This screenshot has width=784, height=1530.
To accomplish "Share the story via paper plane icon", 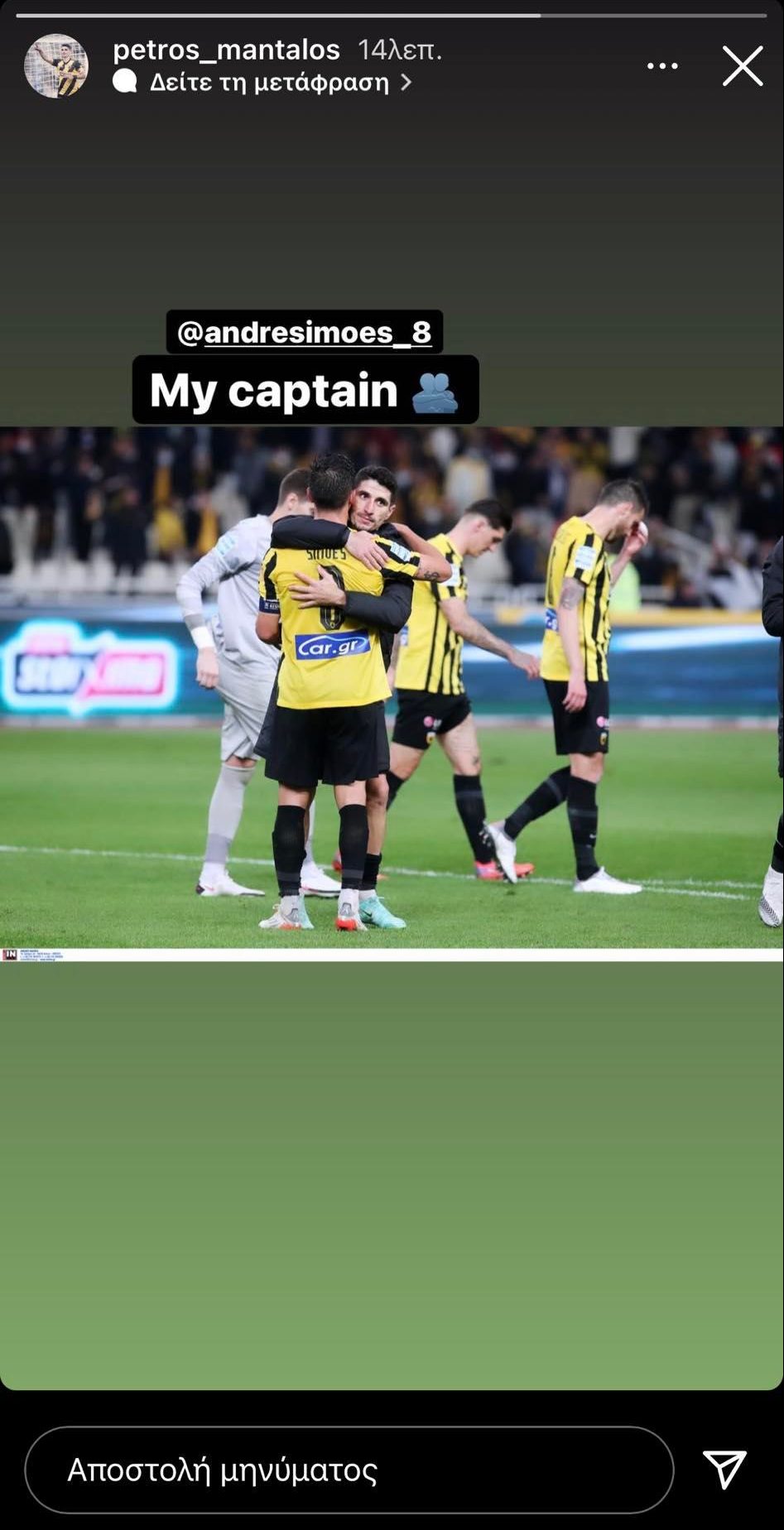I will point(724,1470).
